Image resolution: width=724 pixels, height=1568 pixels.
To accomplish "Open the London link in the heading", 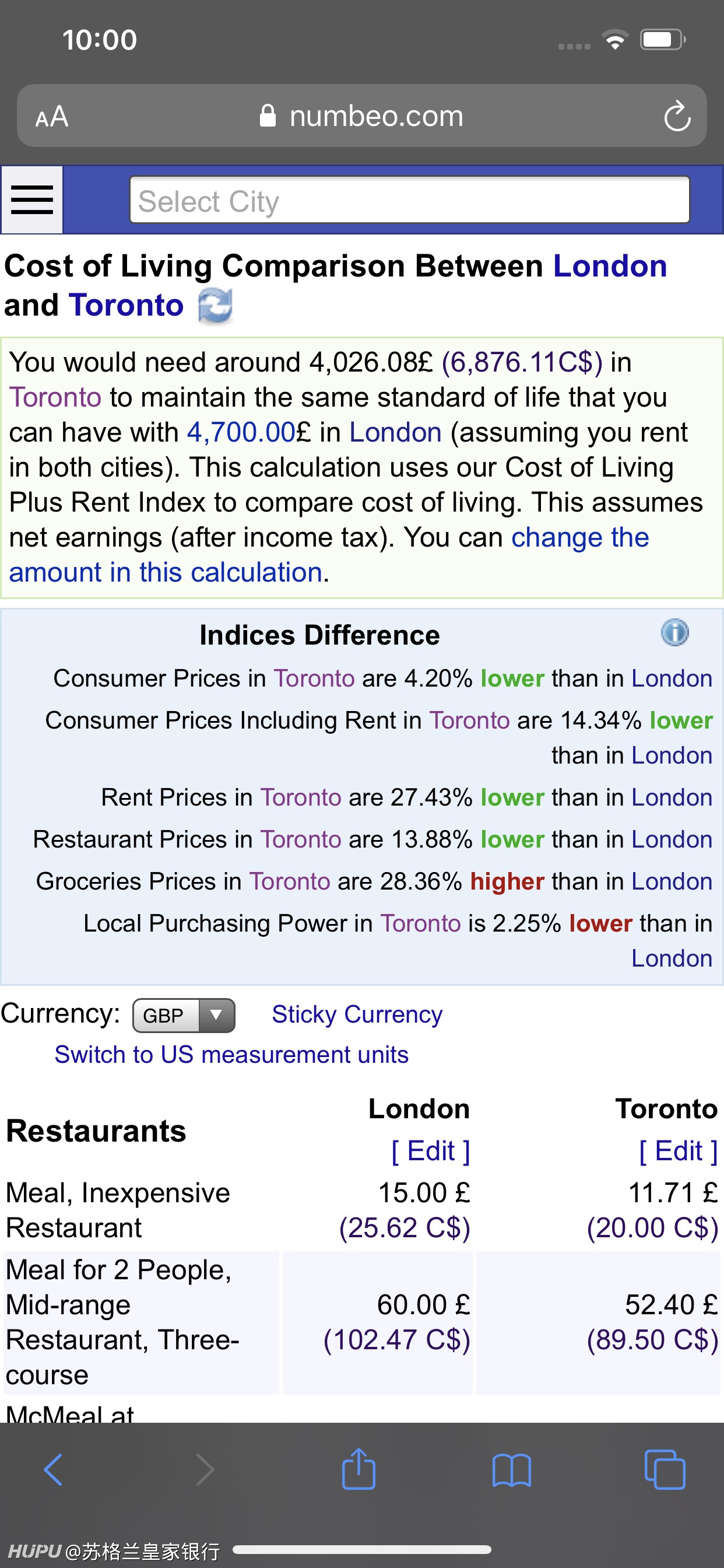I will 610,266.
